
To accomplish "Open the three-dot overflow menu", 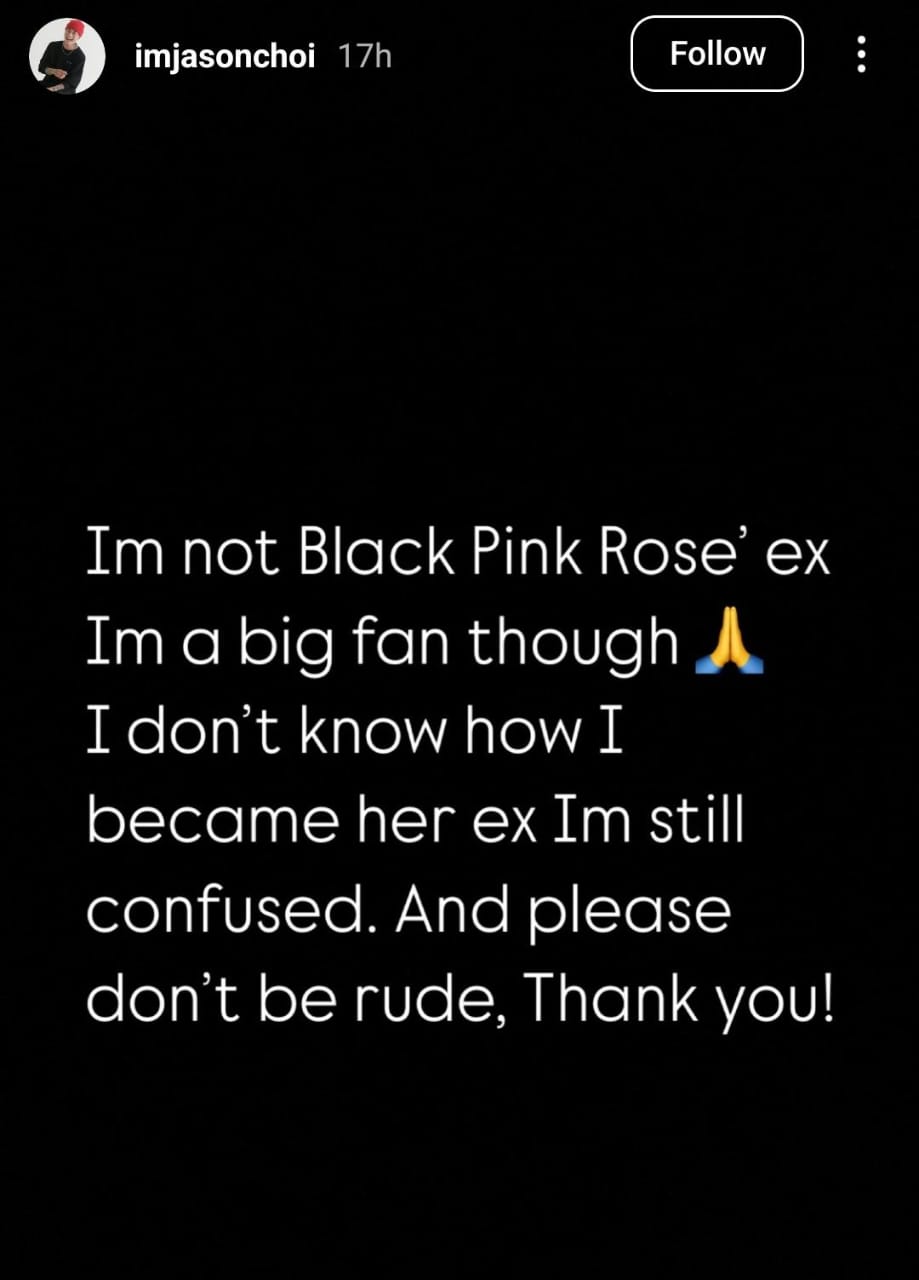I will point(861,55).
